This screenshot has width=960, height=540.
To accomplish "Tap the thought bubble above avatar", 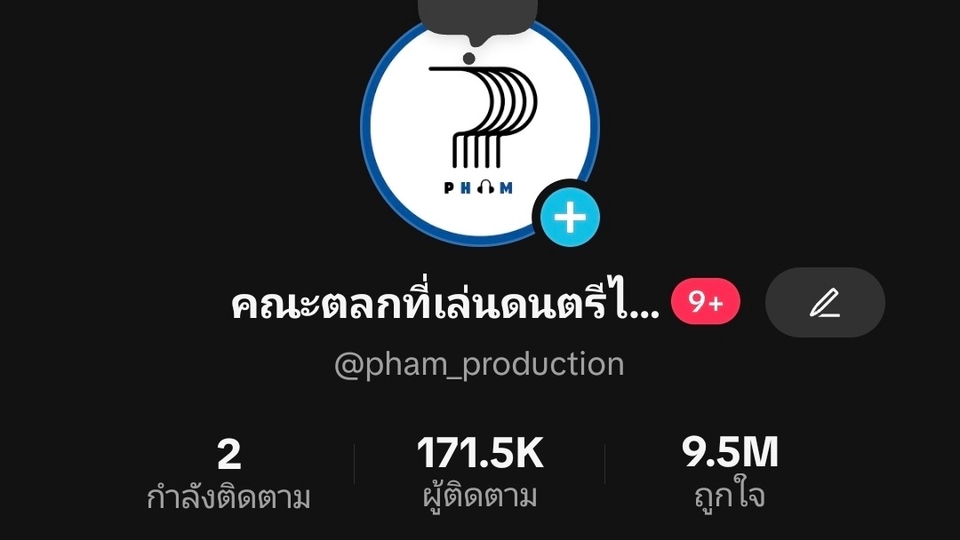I will 478,16.
